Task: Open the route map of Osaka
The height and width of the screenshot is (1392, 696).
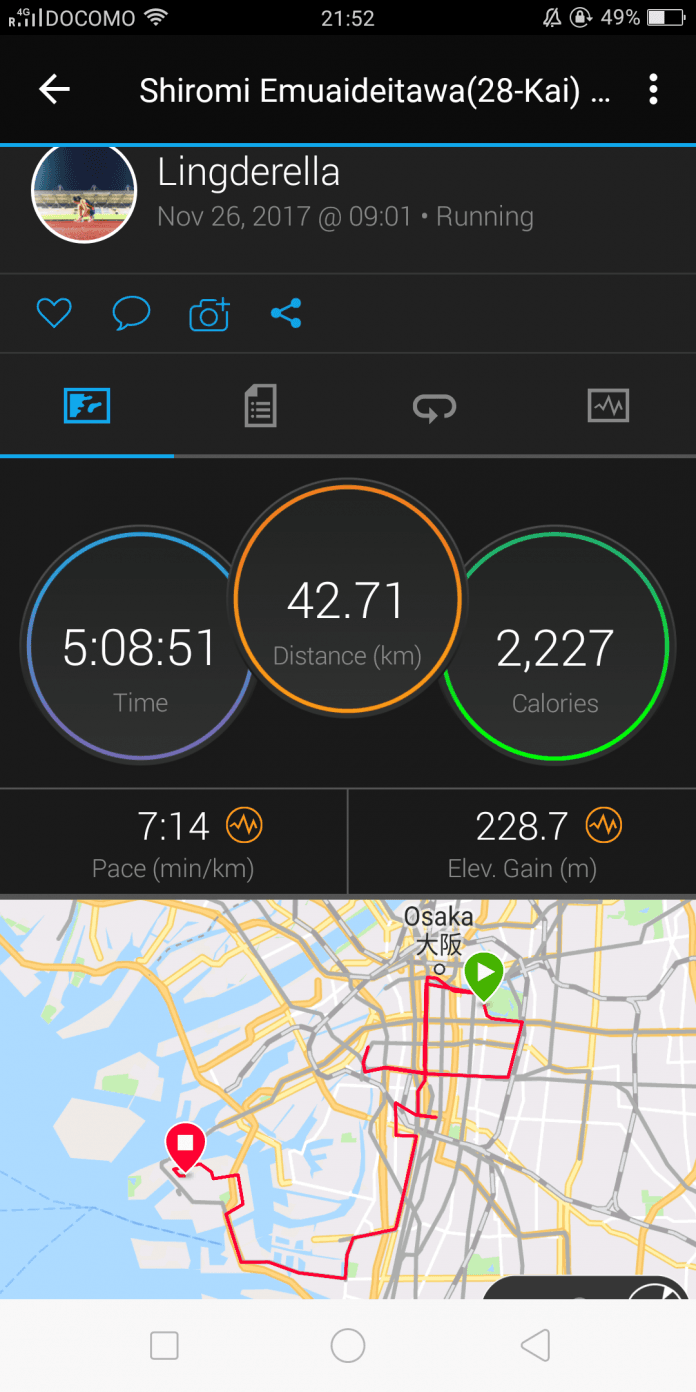Action: tap(348, 1097)
